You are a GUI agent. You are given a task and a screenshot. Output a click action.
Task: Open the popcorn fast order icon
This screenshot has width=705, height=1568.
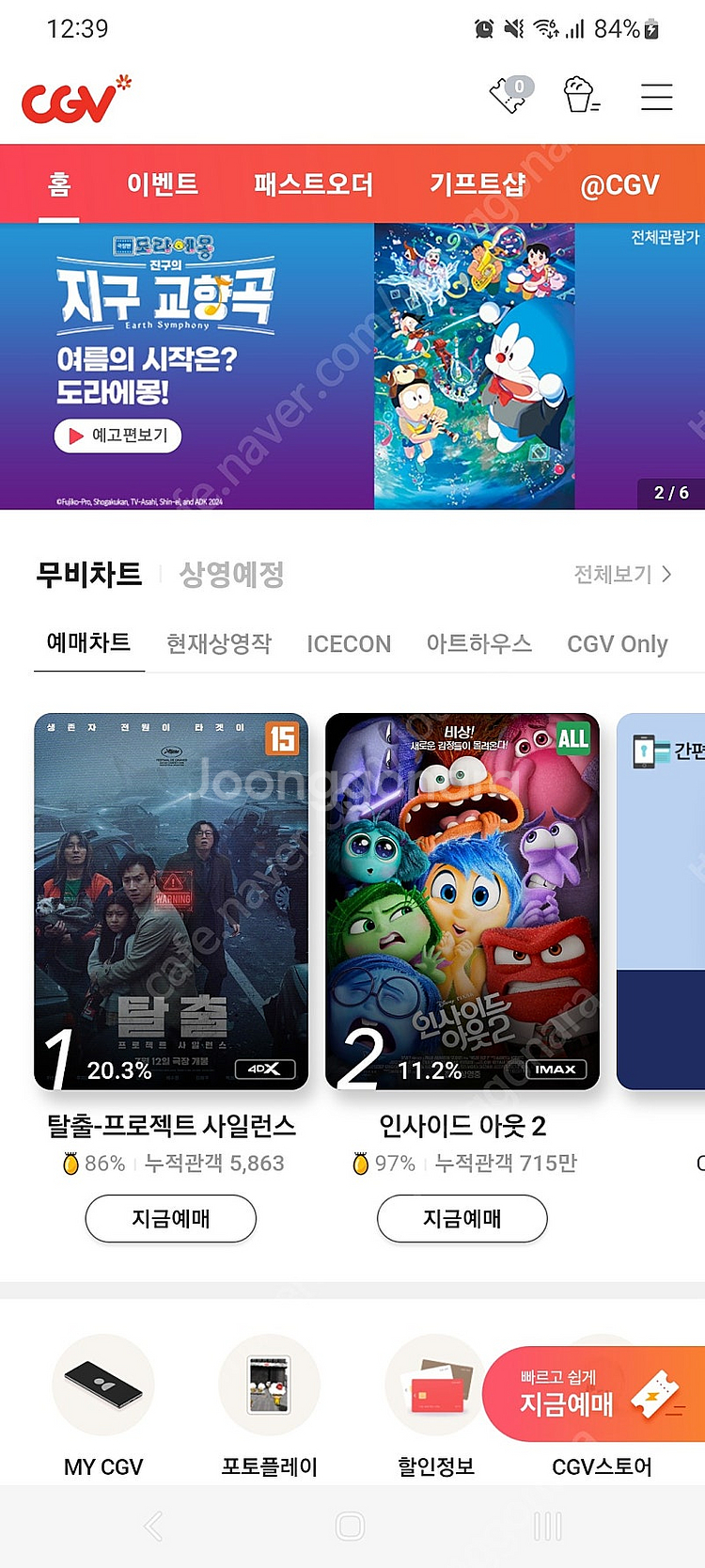click(x=580, y=94)
